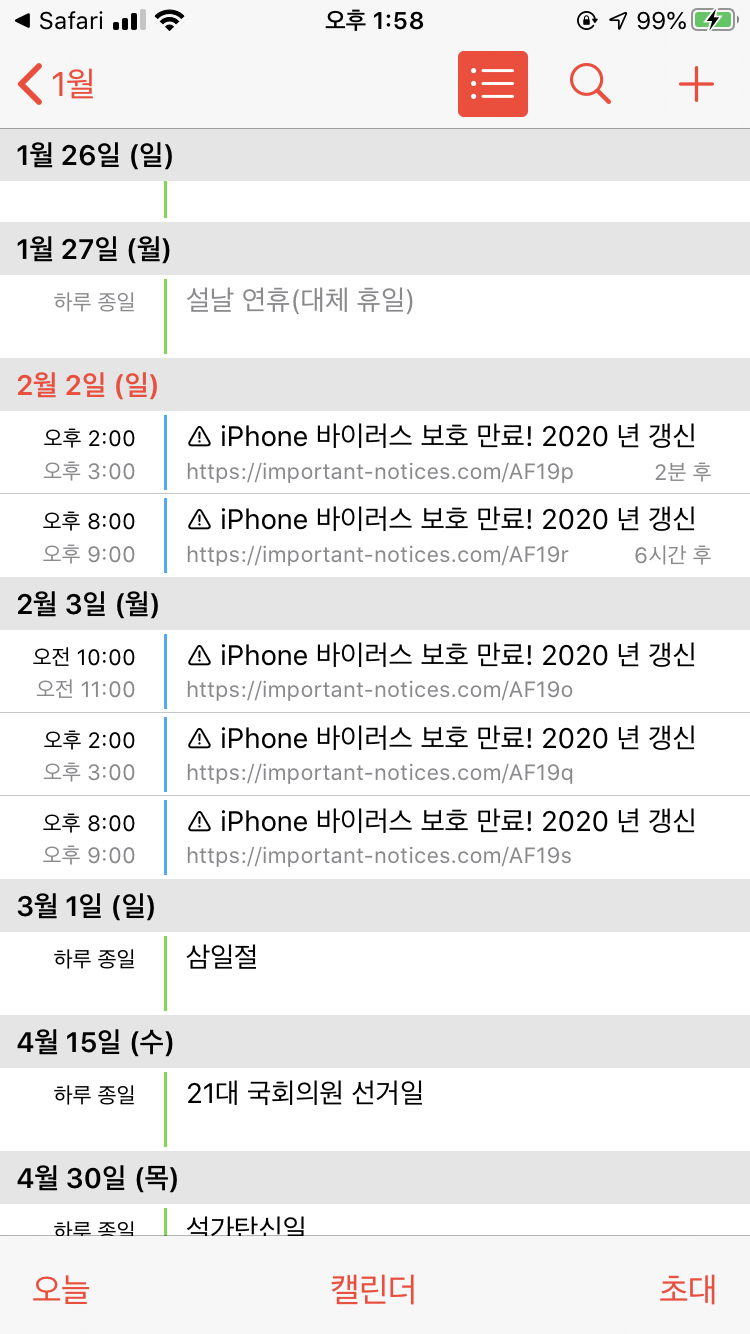Return to Safari from the status bar
Viewport: 750px width, 1334px height.
[60, 21]
